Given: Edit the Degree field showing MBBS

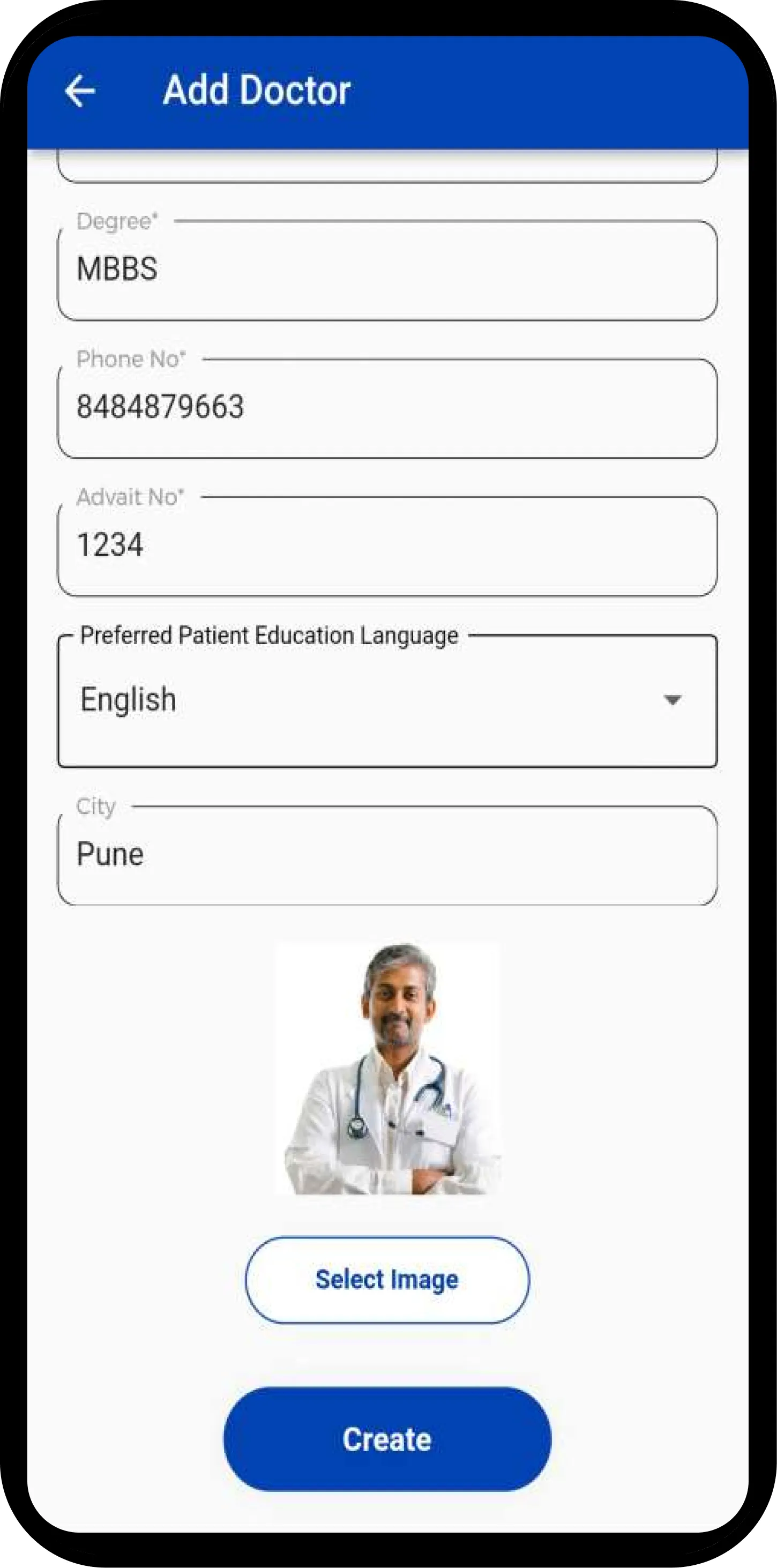Looking at the screenshot, I should 387,270.
